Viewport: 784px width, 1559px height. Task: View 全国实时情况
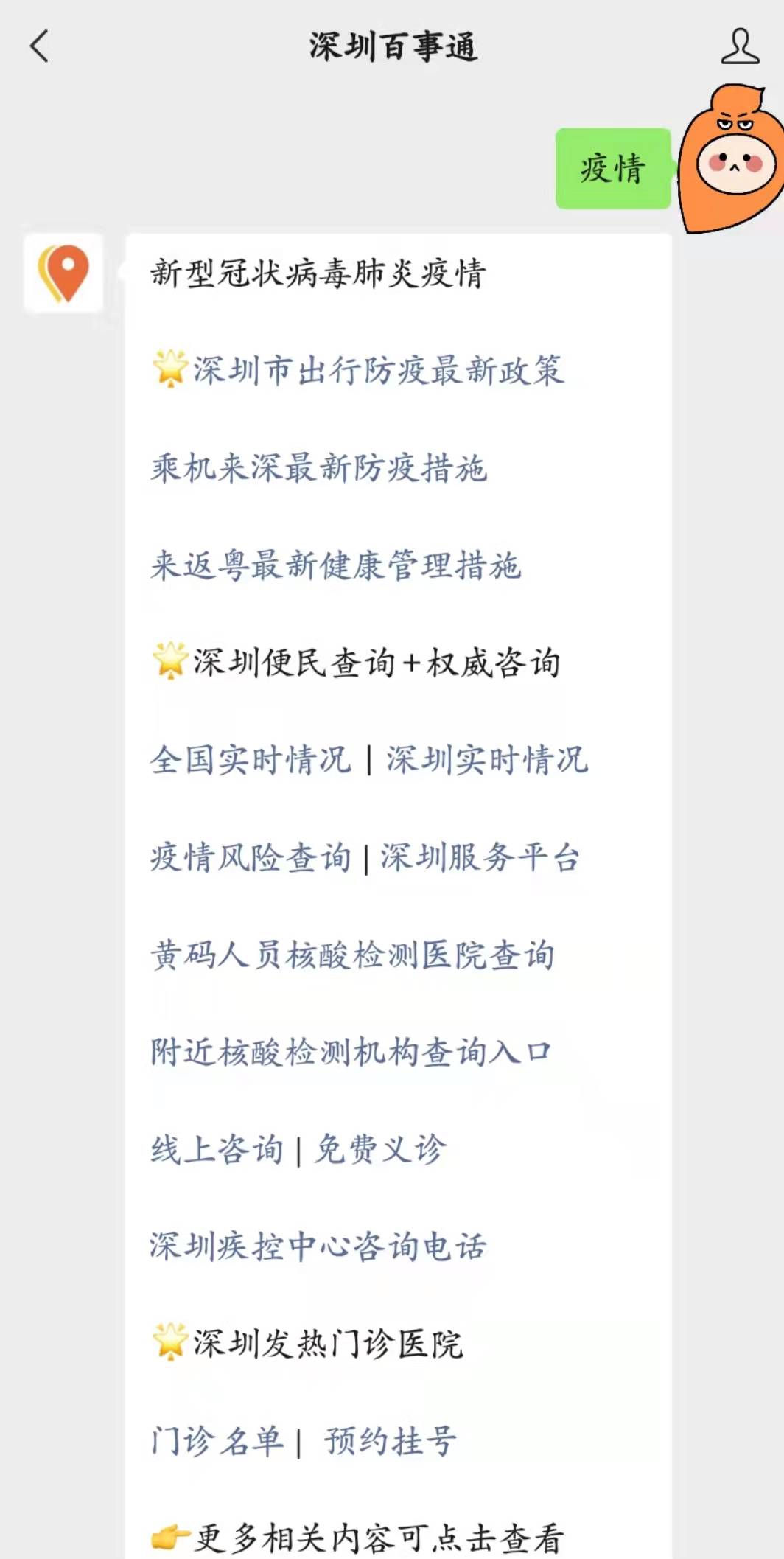251,760
